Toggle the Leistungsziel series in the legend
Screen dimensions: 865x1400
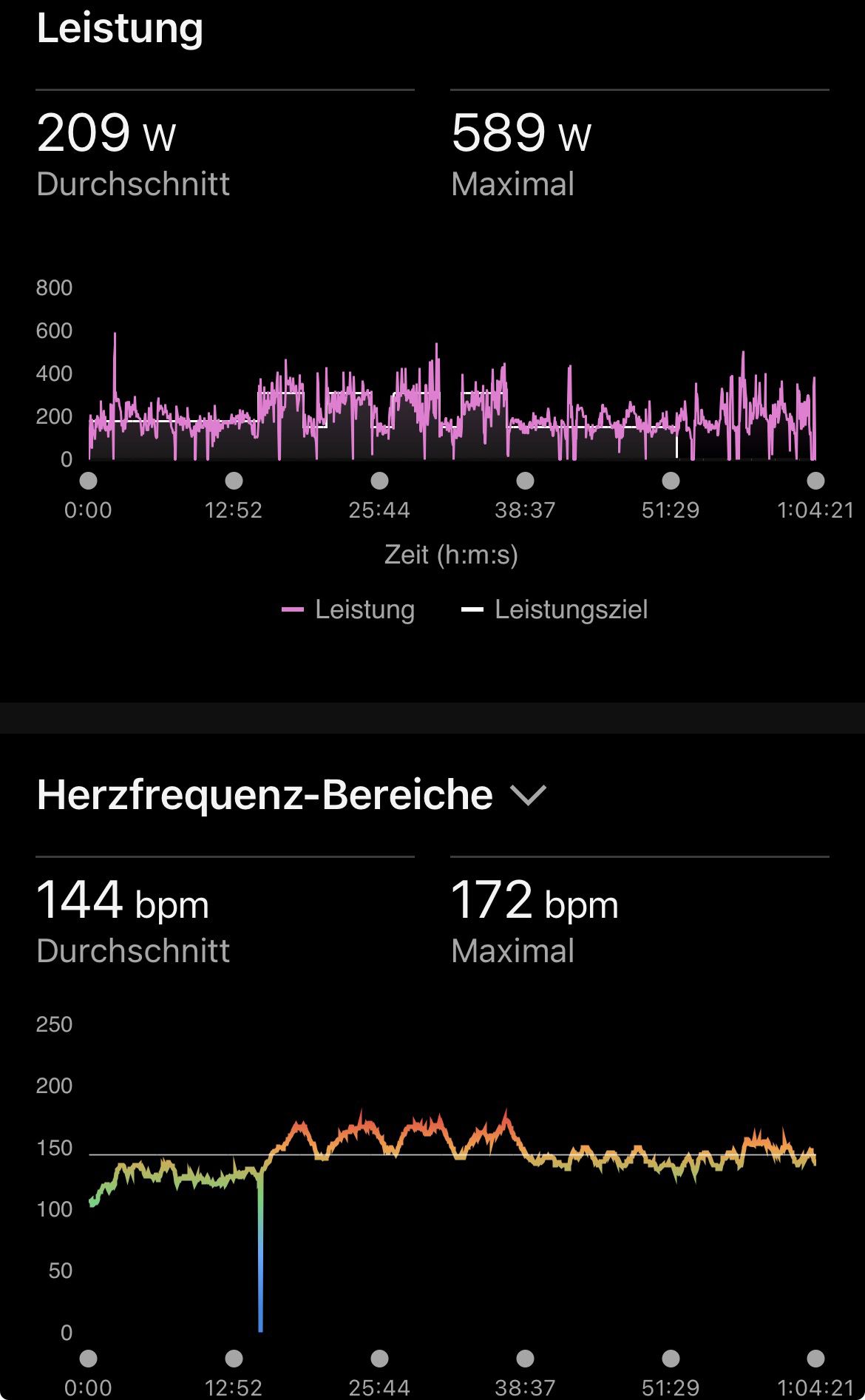tap(554, 609)
